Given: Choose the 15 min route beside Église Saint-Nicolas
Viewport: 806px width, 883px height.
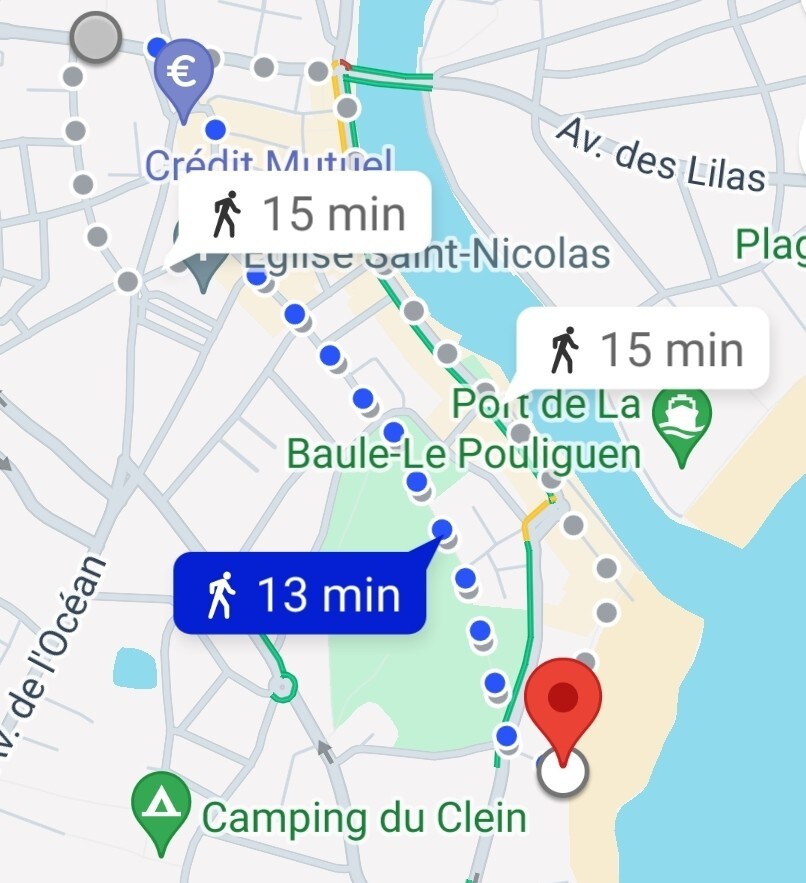Looking at the screenshot, I should pos(306,213).
